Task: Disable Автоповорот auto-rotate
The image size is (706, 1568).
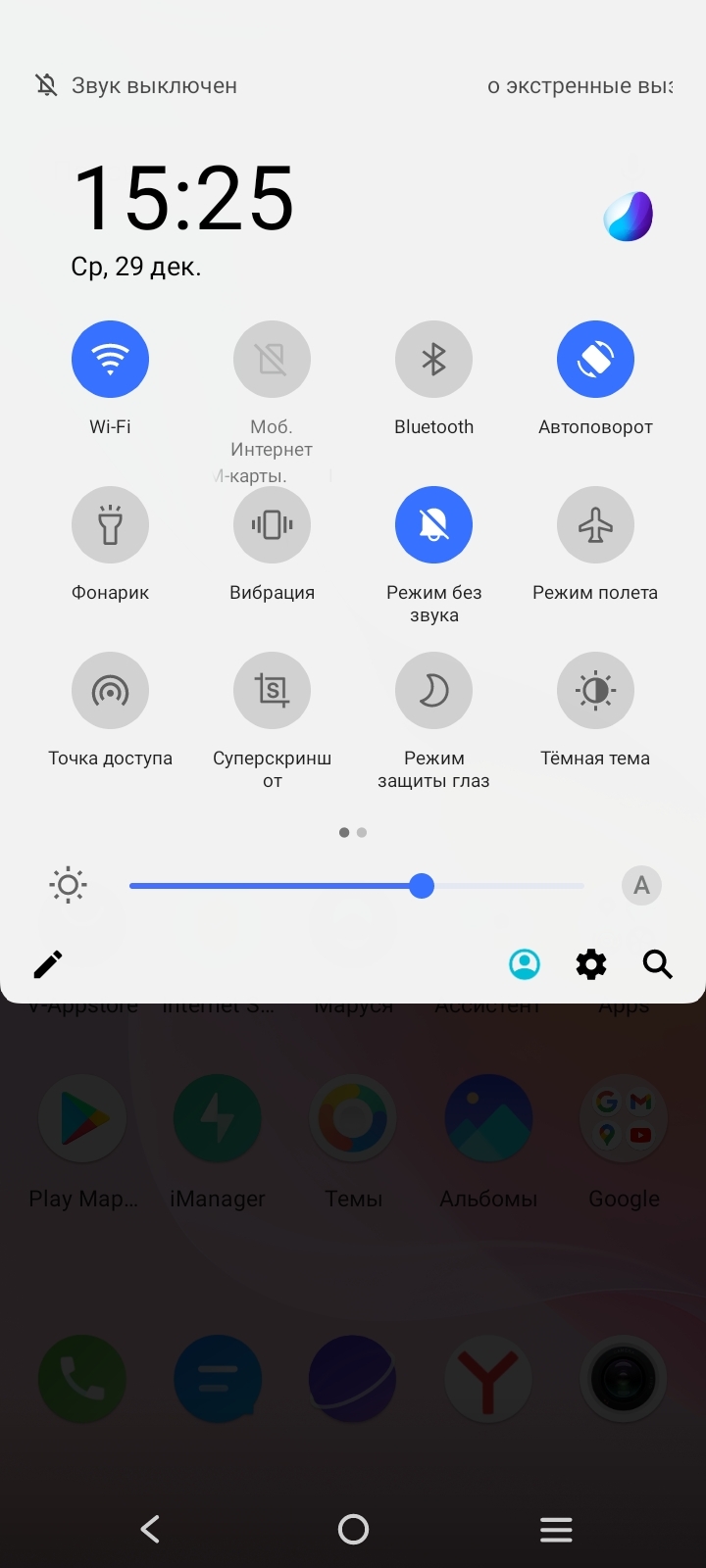Action: pos(595,360)
